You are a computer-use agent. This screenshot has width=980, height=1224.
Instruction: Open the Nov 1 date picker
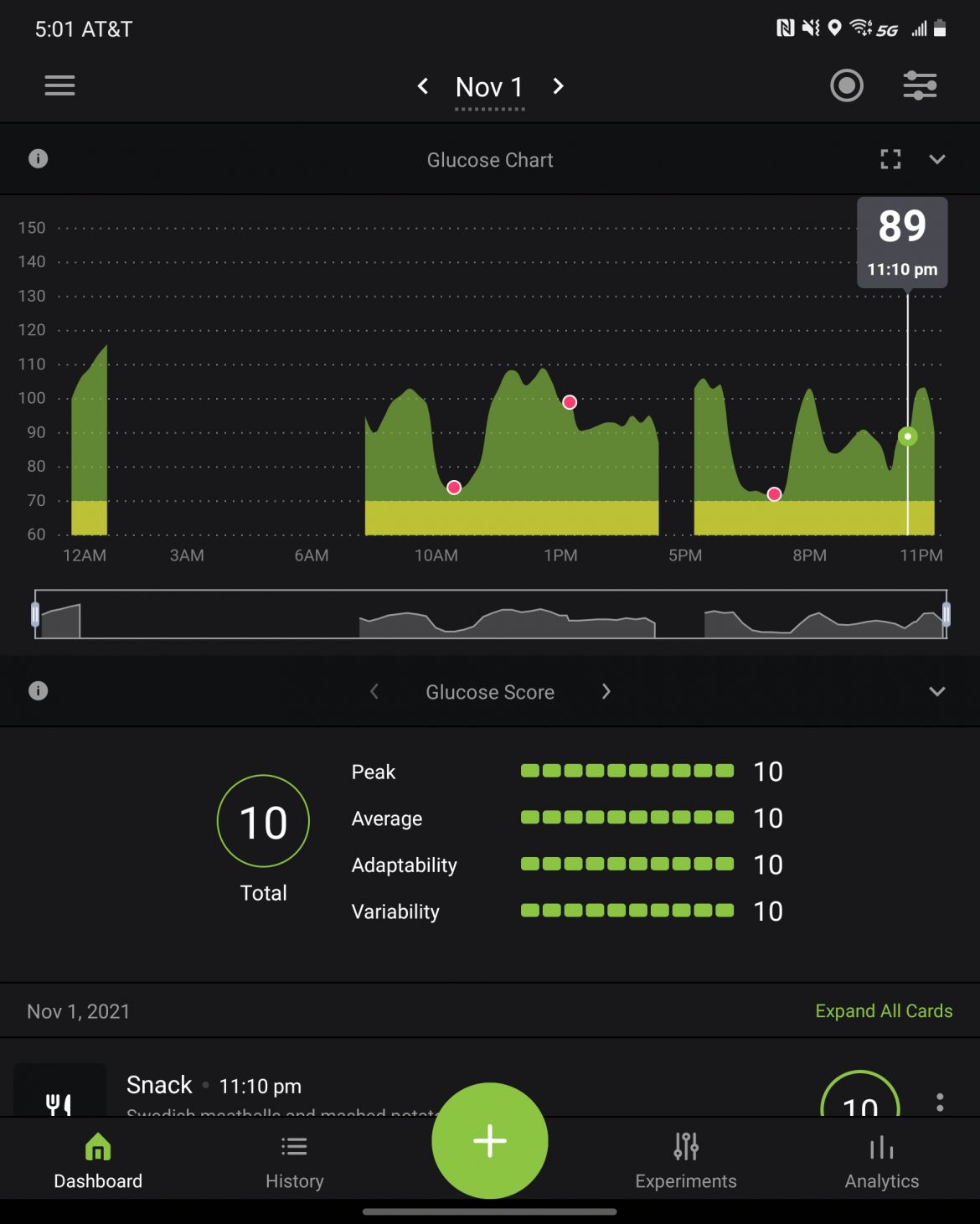coord(490,87)
